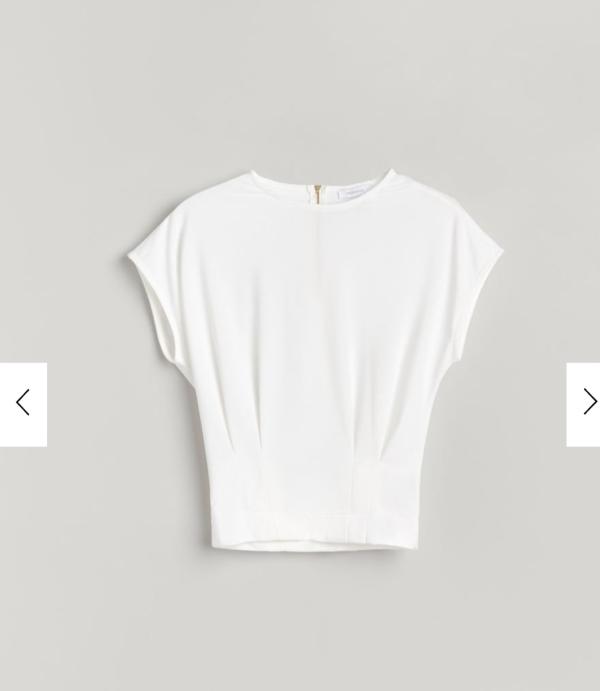Open the white top product image
600x691 pixels.
[x=300, y=360]
